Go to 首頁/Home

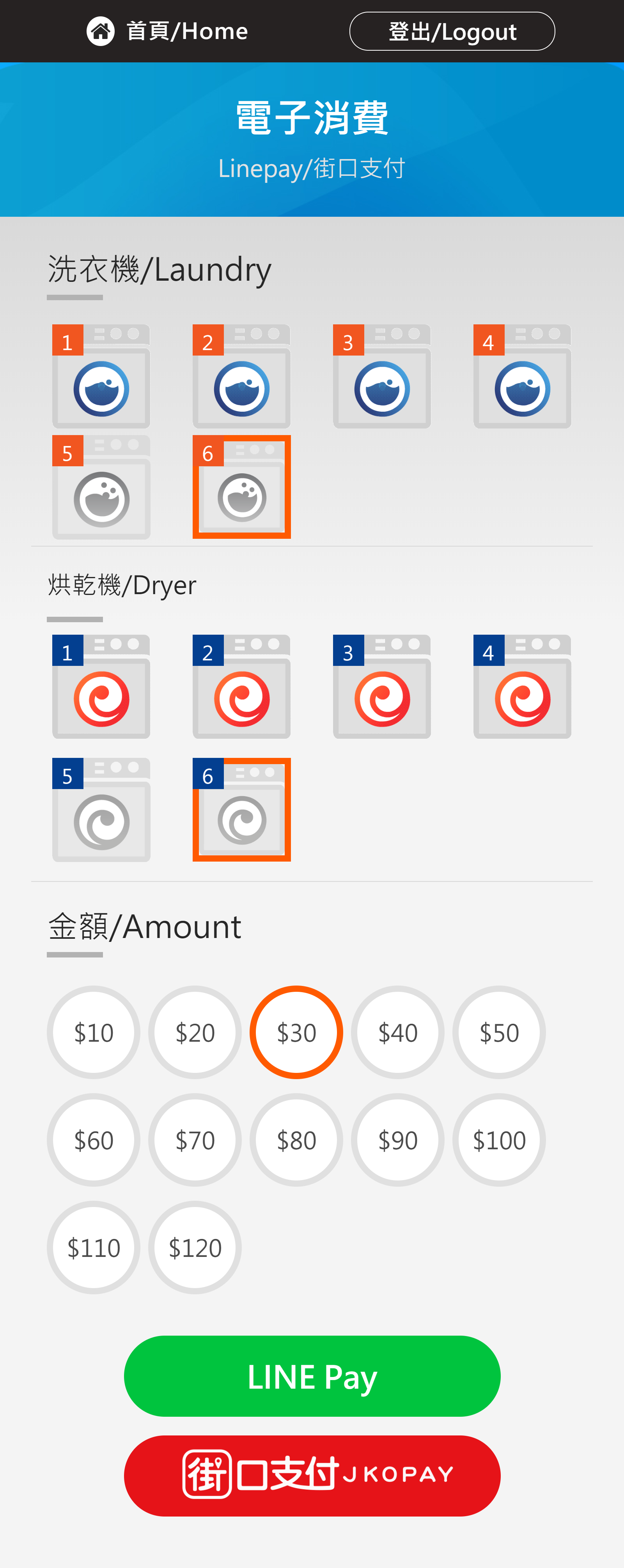[x=167, y=31]
